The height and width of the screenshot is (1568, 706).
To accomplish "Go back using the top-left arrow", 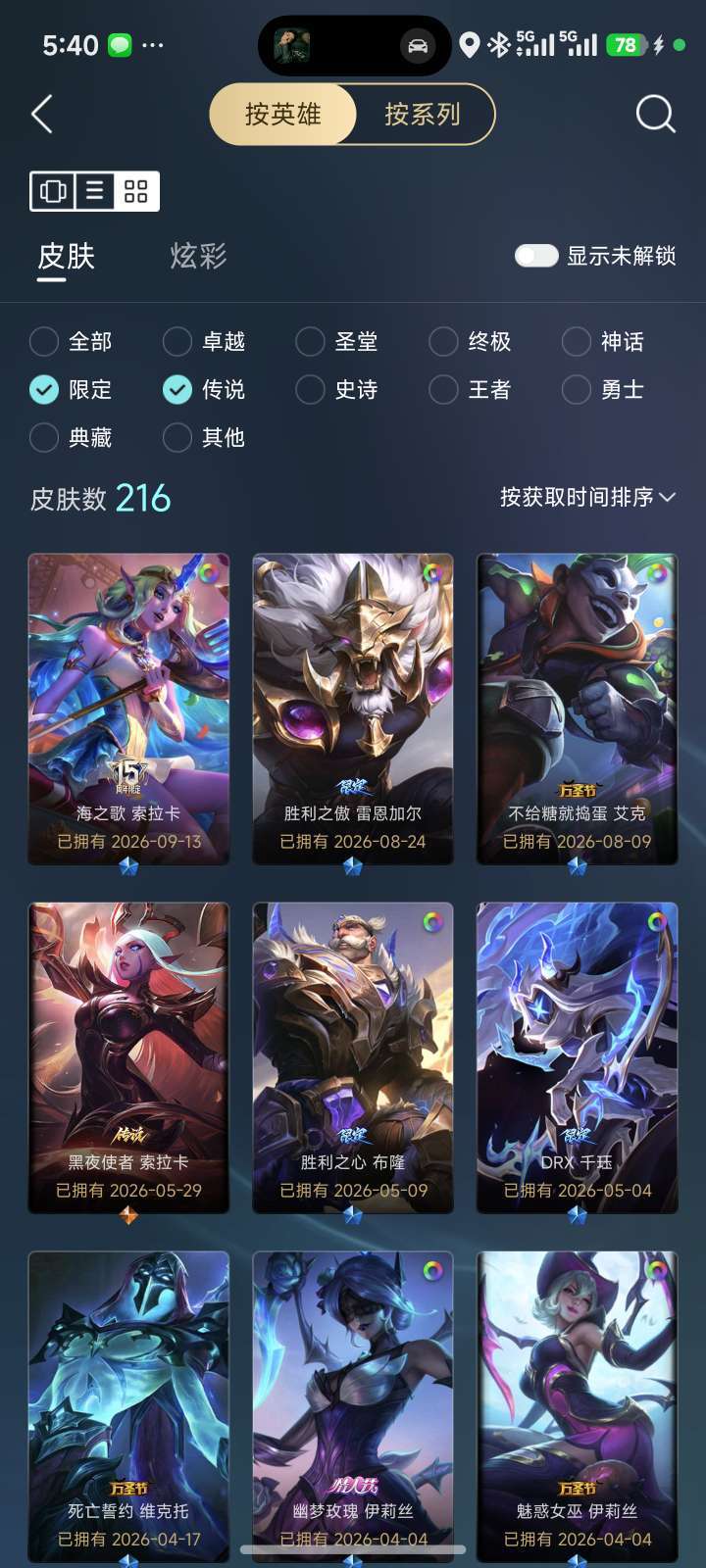I will tap(41, 115).
